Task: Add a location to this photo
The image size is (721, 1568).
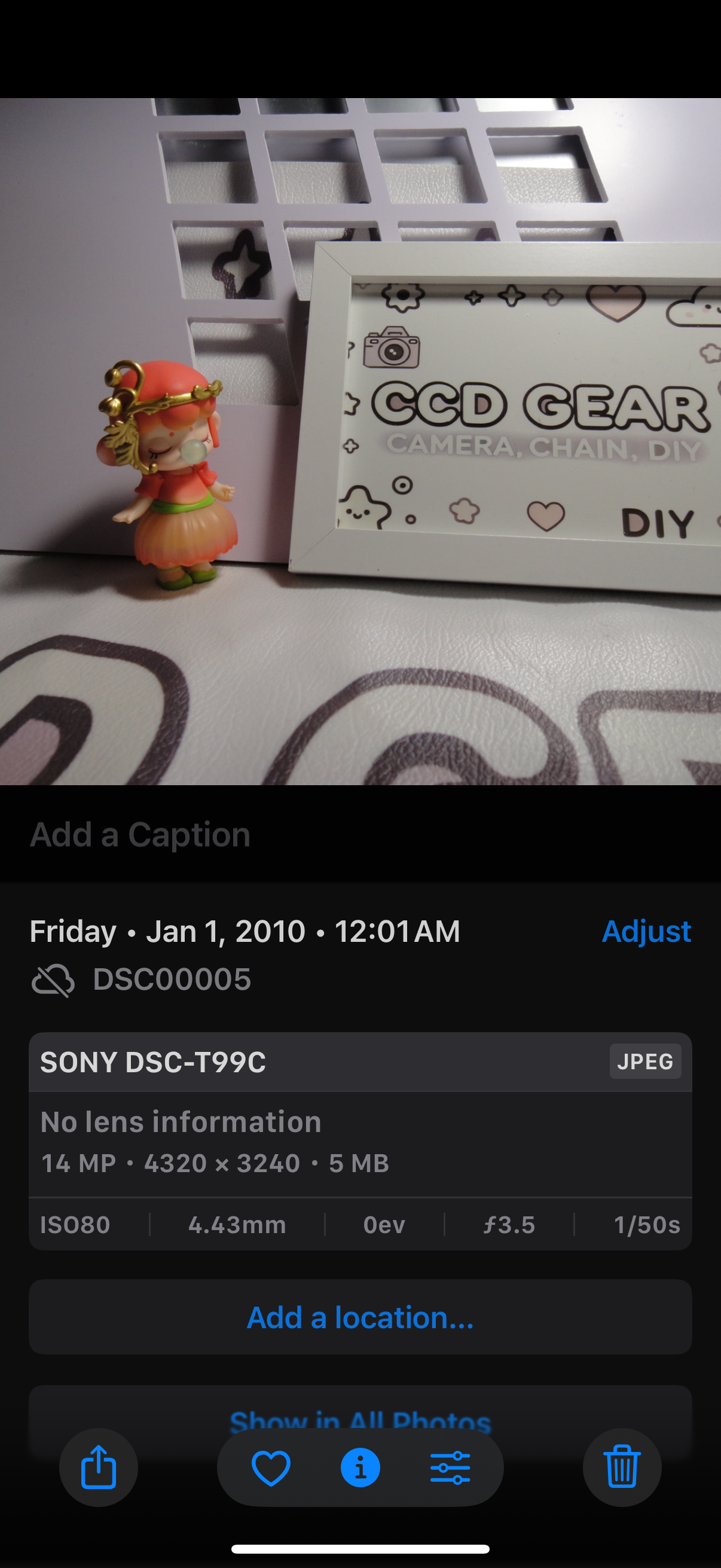Action: click(360, 1317)
